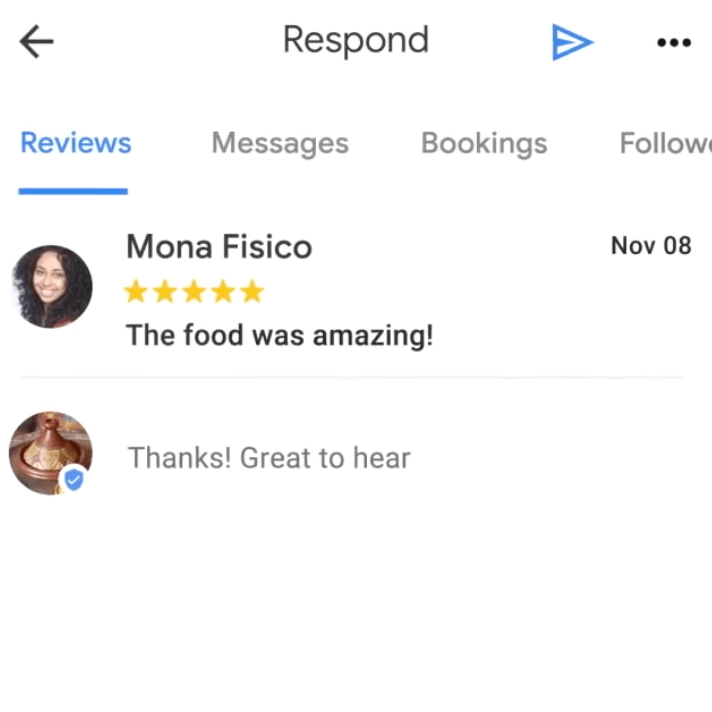Select the Reviews tab
712x712 pixels.
pyautogui.click(x=76, y=144)
